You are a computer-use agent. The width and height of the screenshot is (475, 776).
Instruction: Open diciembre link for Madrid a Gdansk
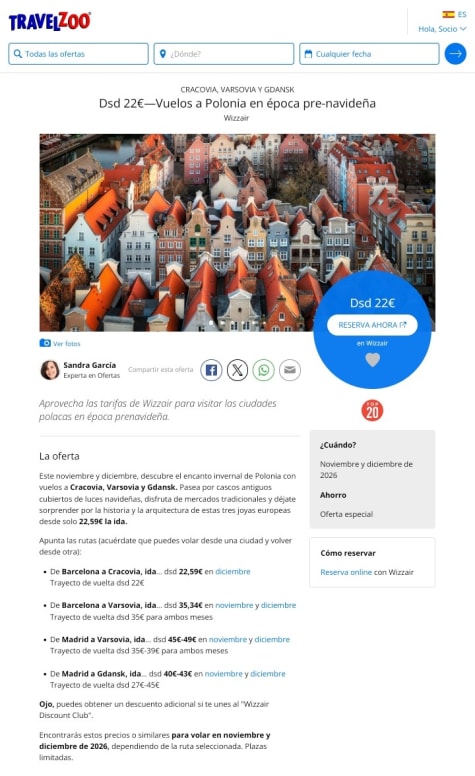pos(268,674)
